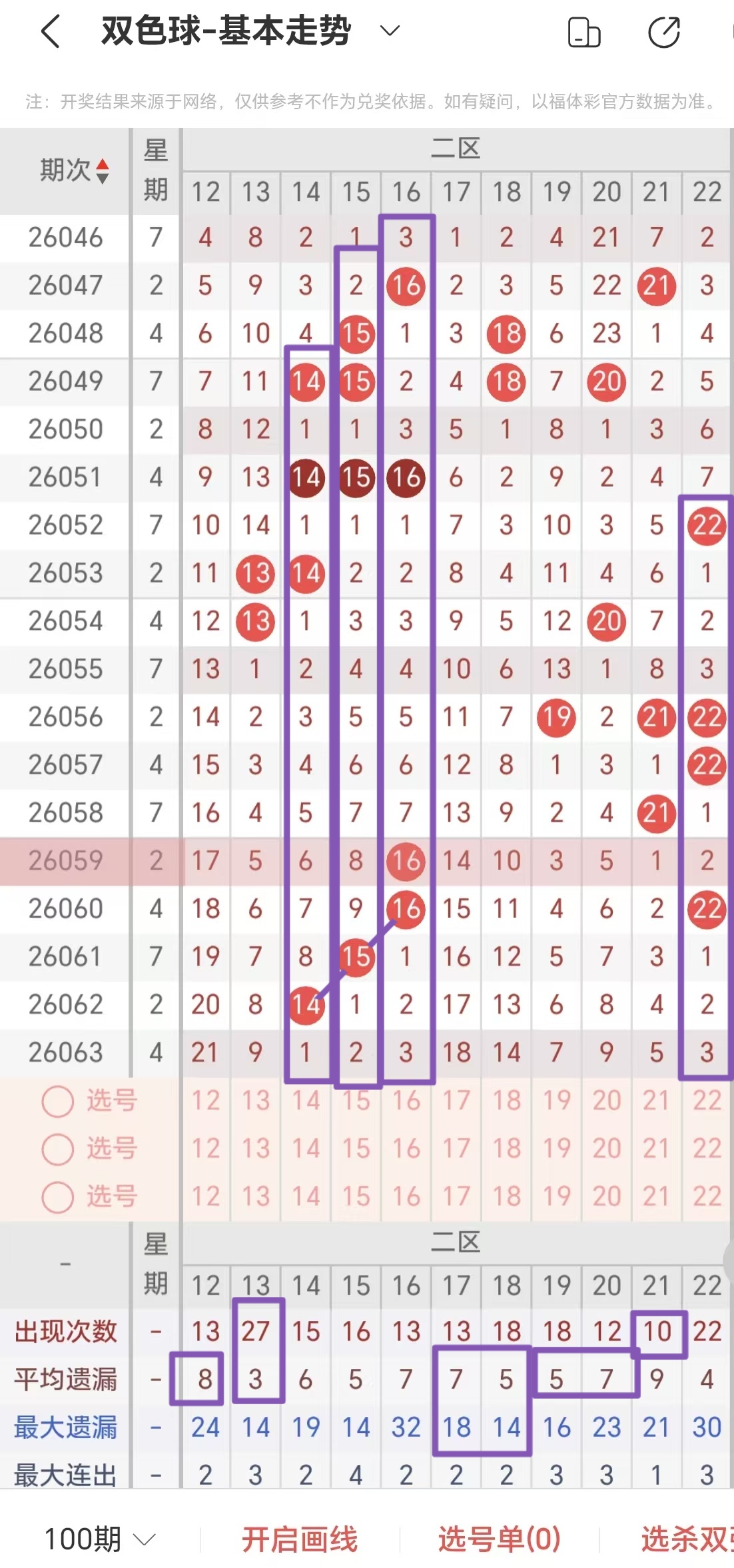Screen dimensions: 734x1568
Task: Expand the 双色球-基本走势 title dropdown
Action: [x=389, y=31]
